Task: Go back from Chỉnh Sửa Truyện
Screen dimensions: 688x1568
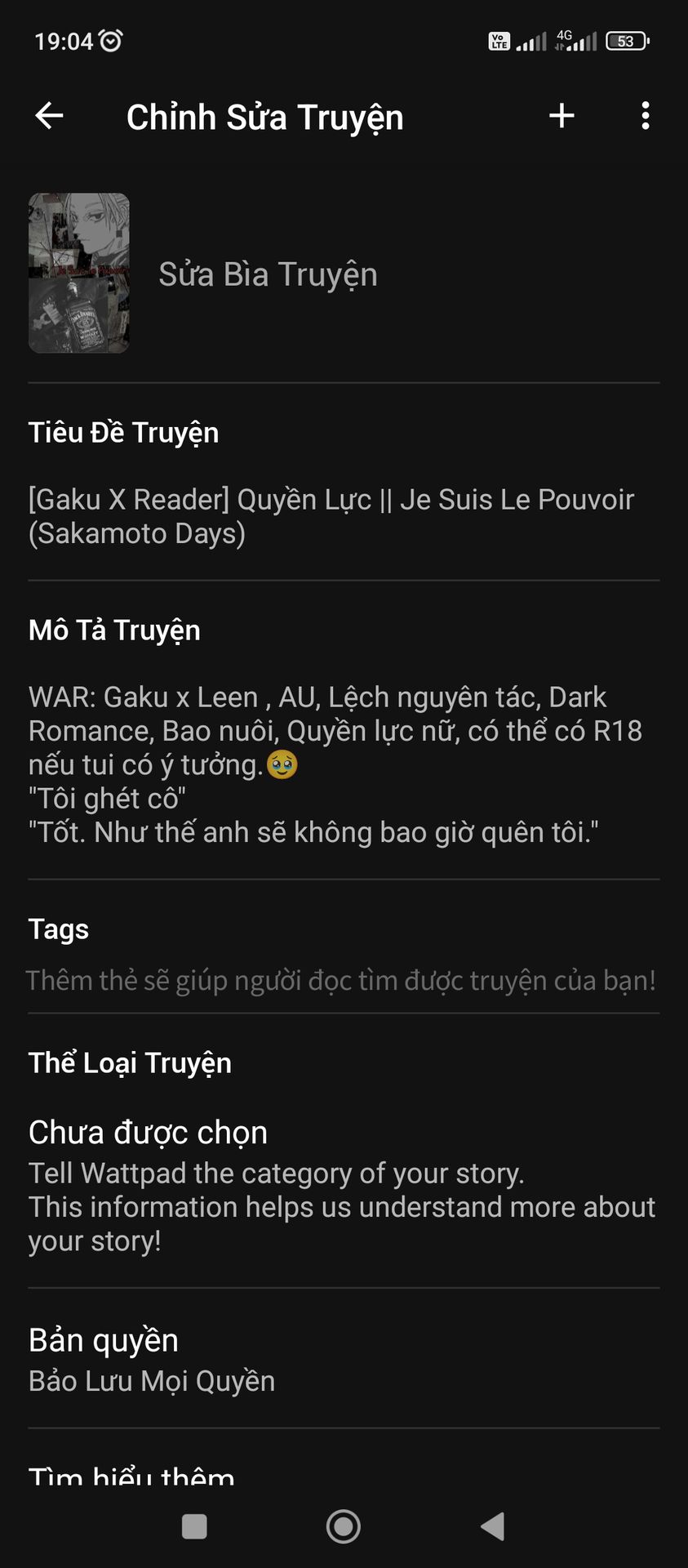Action: point(50,116)
